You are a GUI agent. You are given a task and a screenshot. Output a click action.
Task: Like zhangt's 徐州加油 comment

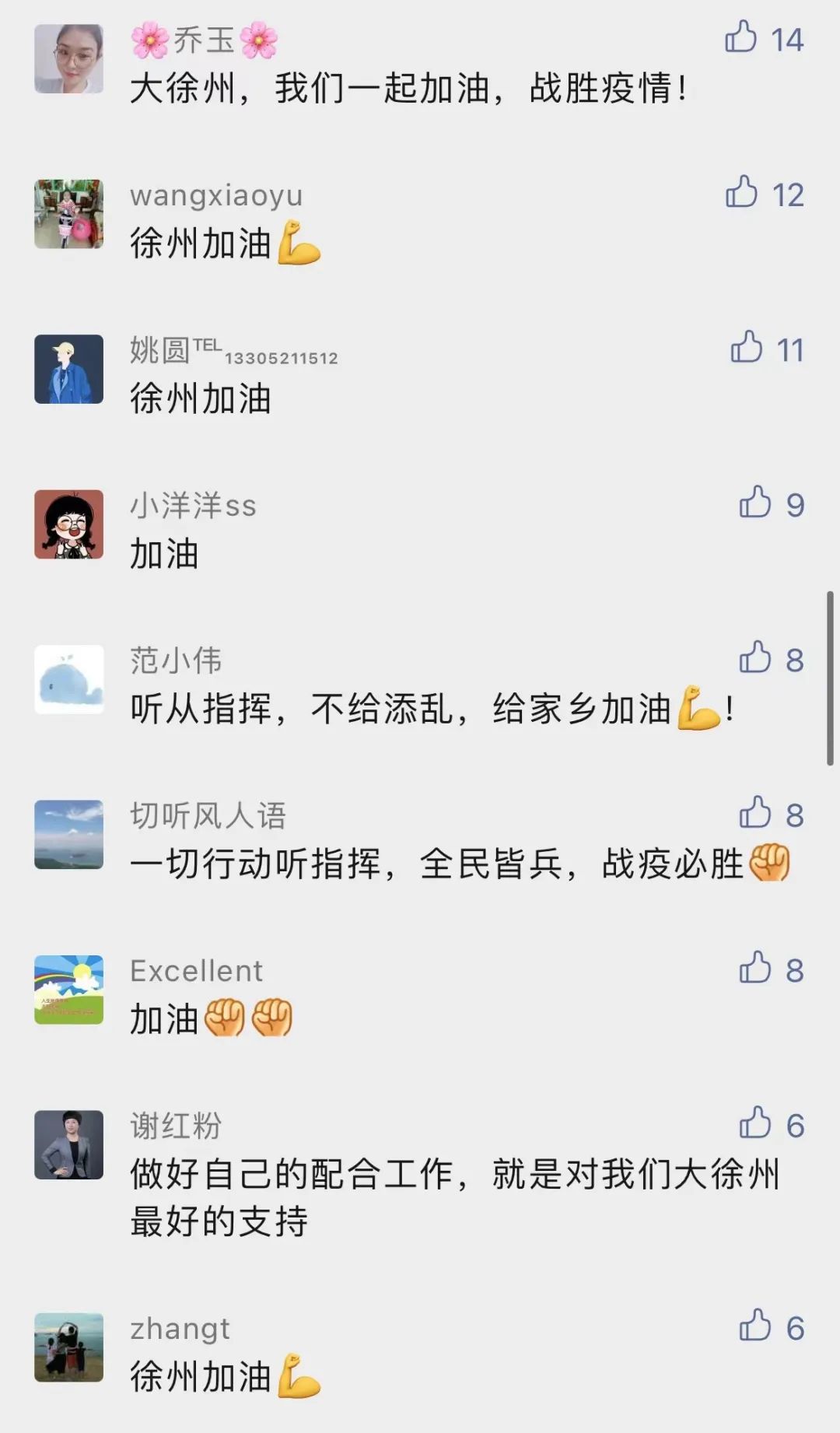(754, 1325)
